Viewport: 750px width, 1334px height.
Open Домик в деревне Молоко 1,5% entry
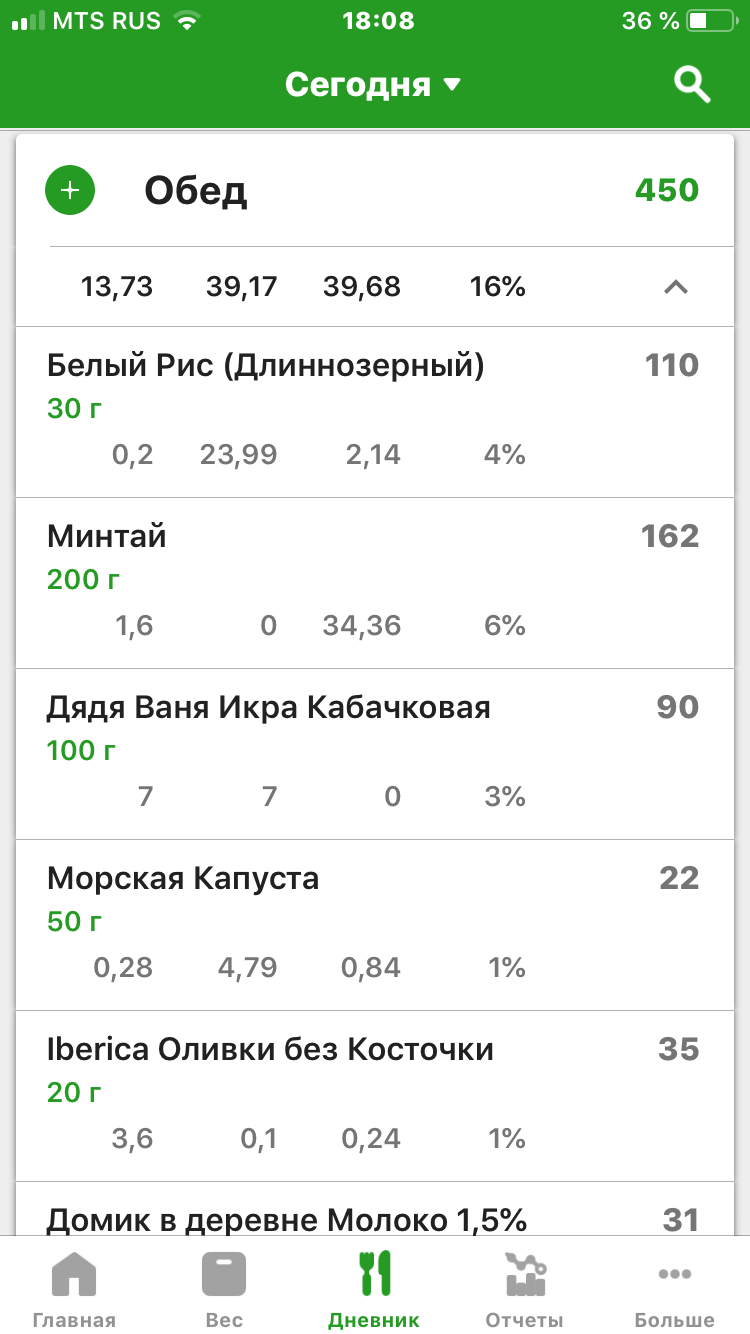374,1220
